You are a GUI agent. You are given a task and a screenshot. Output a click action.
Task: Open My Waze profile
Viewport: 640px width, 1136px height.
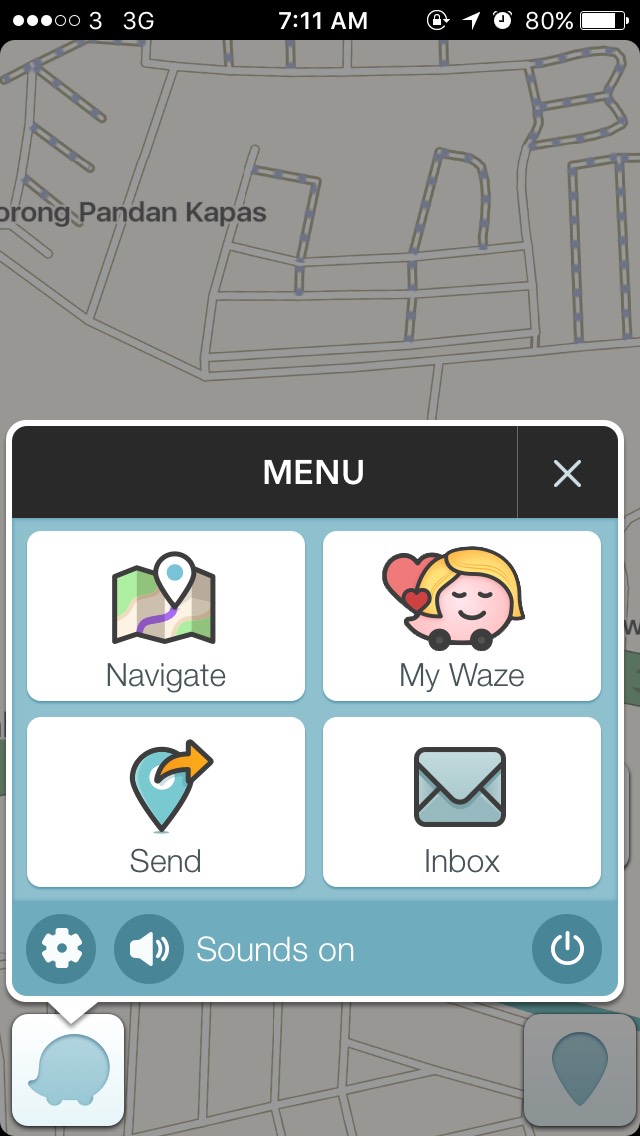[x=462, y=615]
